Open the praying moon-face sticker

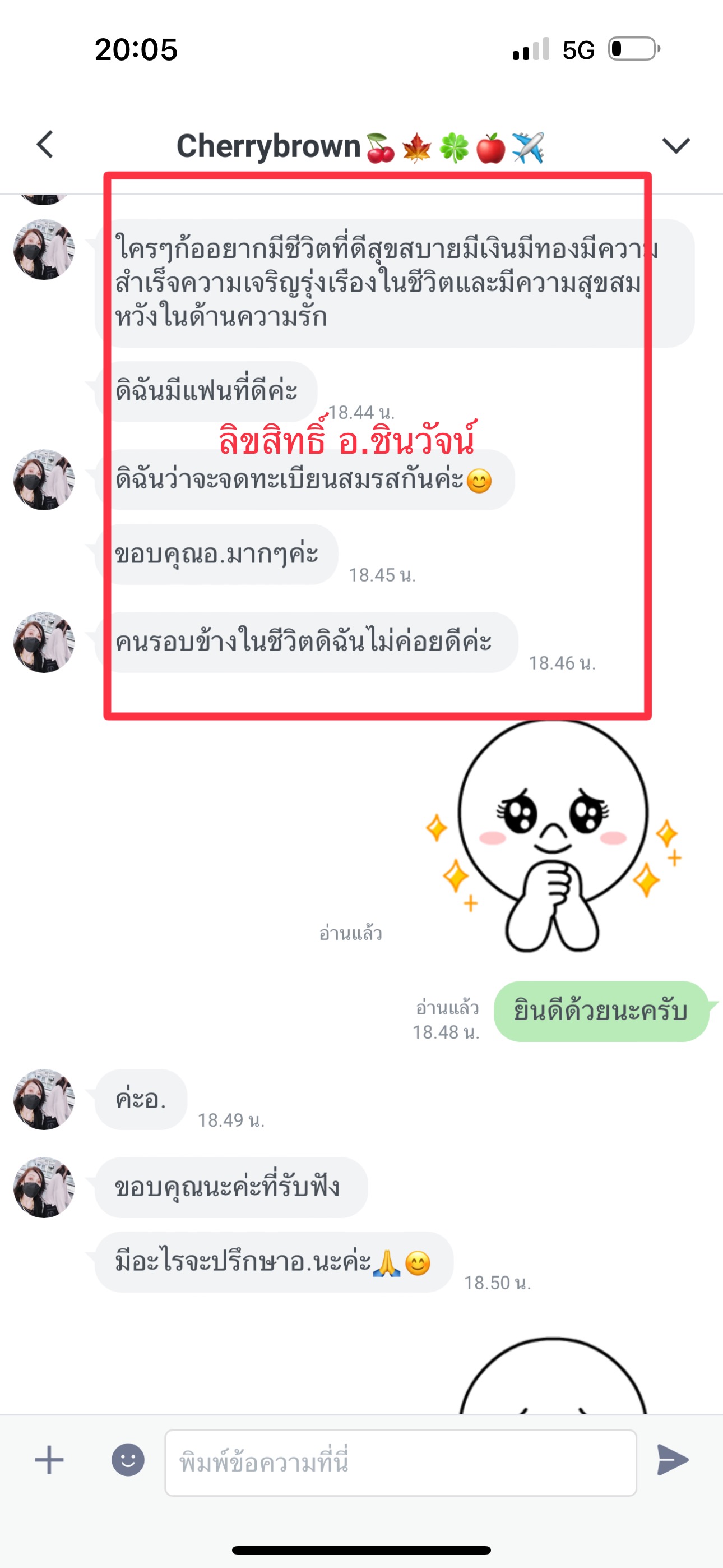[552, 837]
